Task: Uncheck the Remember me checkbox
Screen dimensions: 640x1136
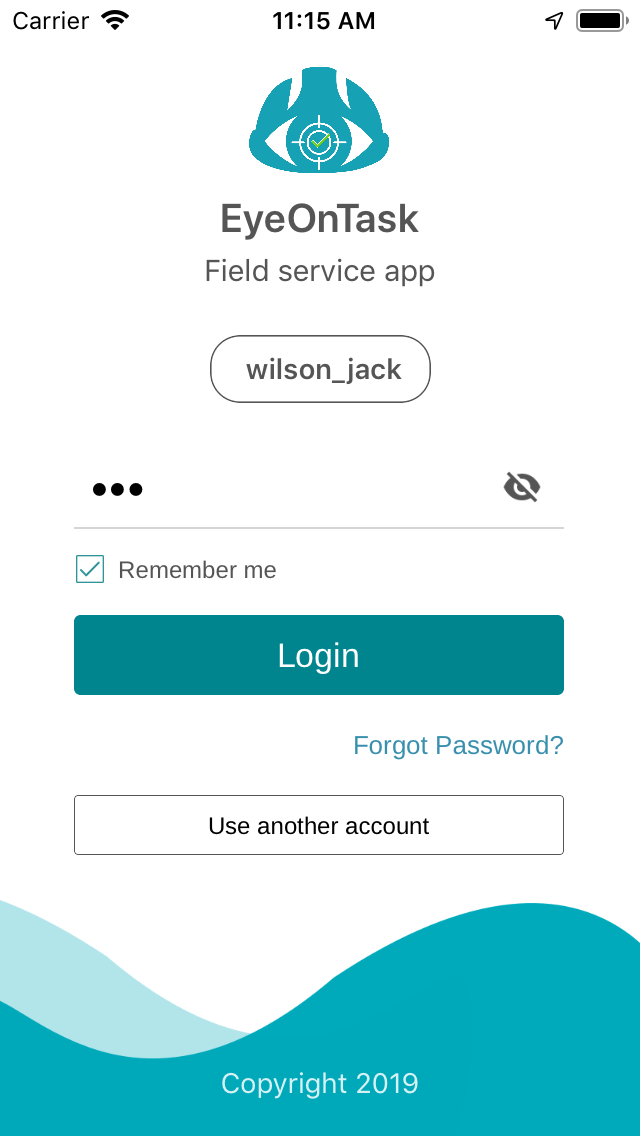Action: tap(90, 569)
